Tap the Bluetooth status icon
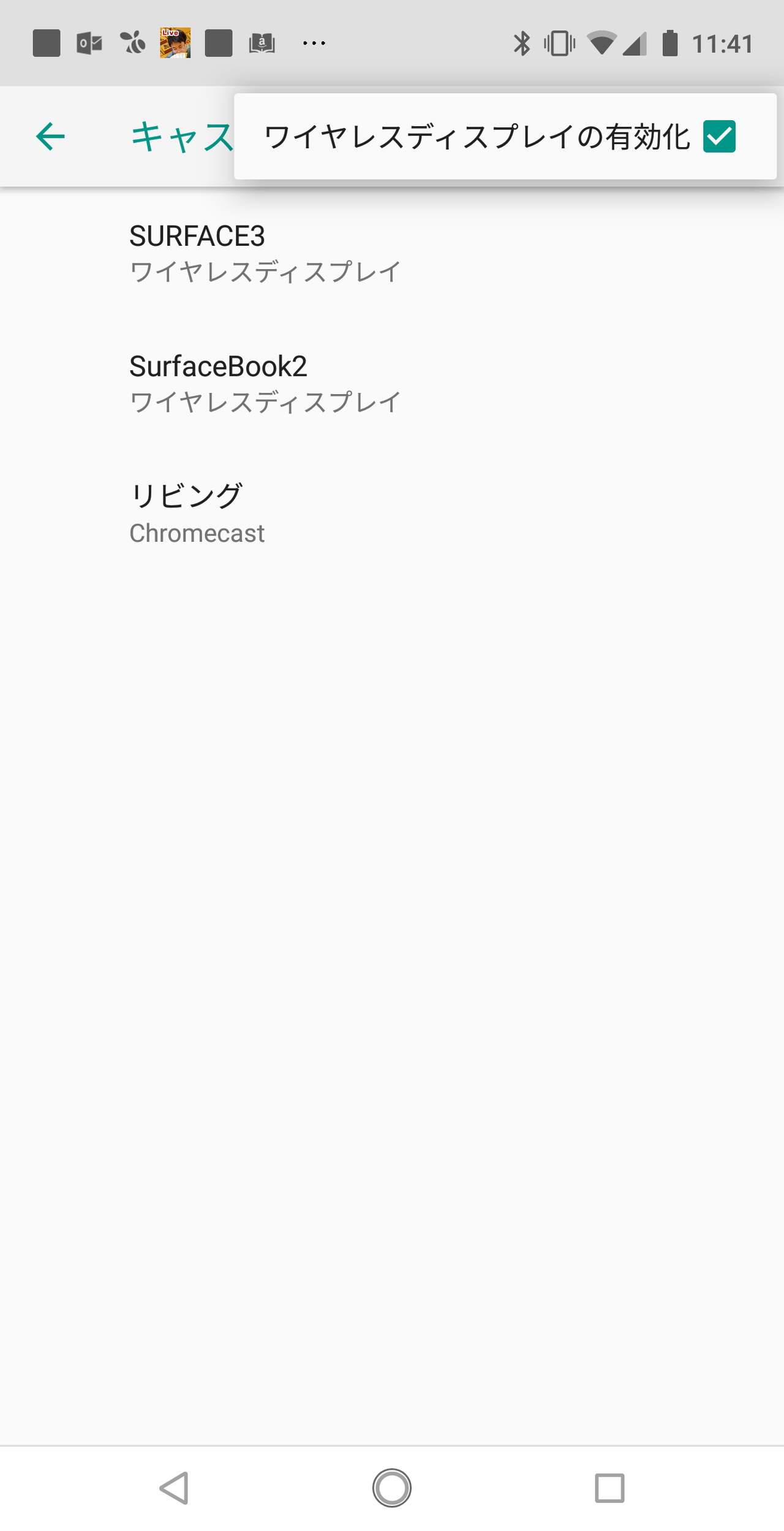This screenshot has height=1531, width=784. click(x=522, y=43)
